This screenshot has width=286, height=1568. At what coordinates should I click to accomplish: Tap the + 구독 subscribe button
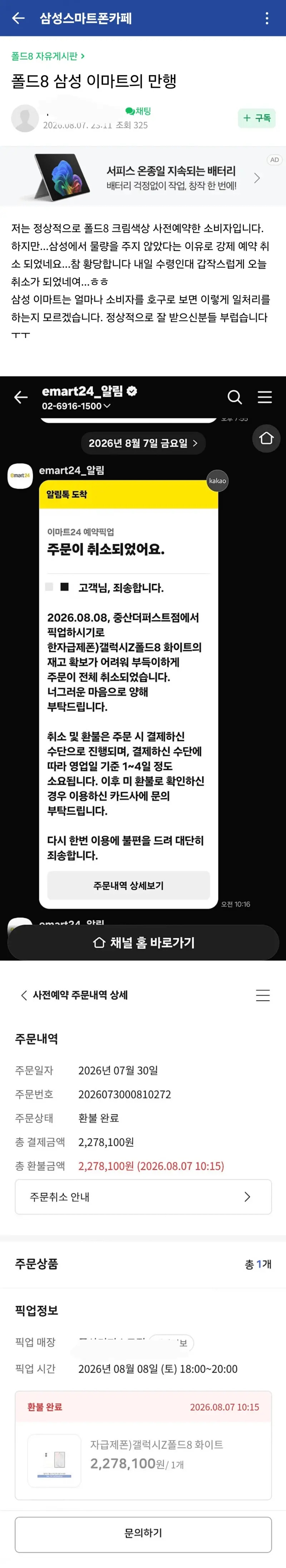click(x=257, y=118)
